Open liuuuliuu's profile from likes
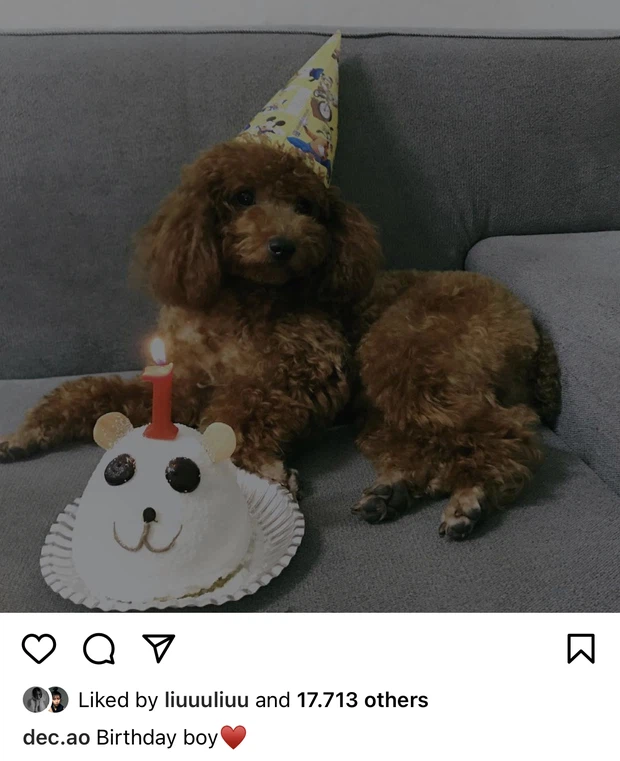This screenshot has height=761, width=620. 206,700
